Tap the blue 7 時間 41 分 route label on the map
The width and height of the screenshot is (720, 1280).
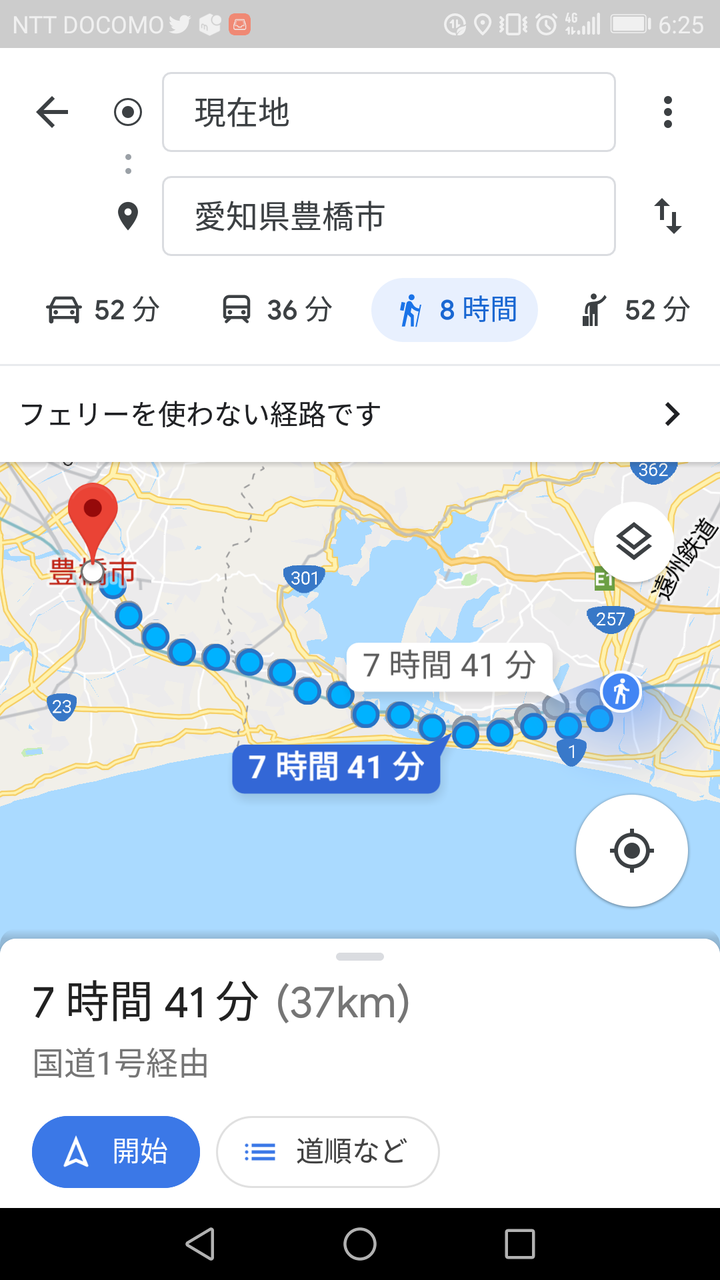tap(336, 767)
